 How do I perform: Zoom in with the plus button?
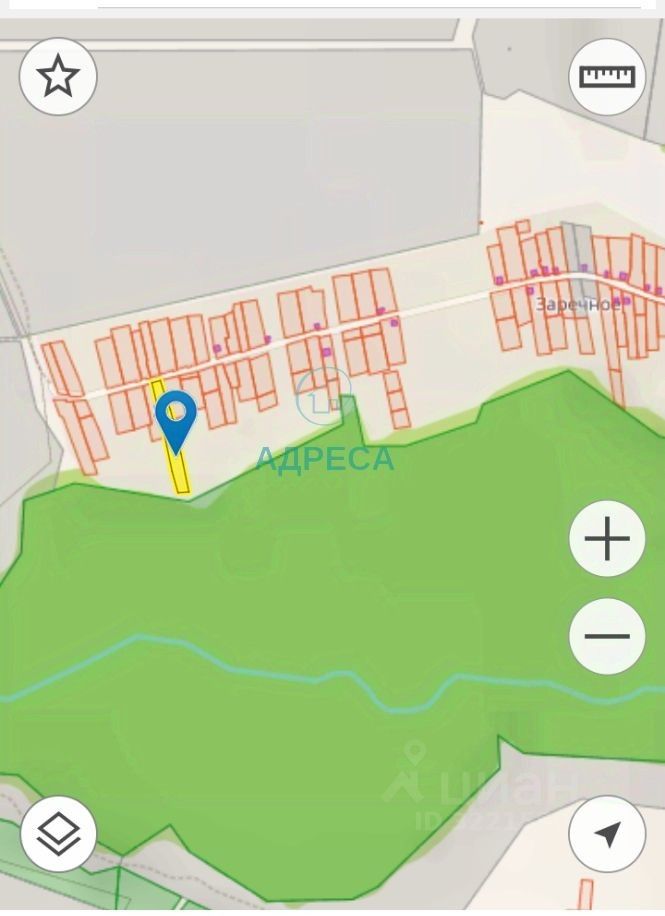607,540
